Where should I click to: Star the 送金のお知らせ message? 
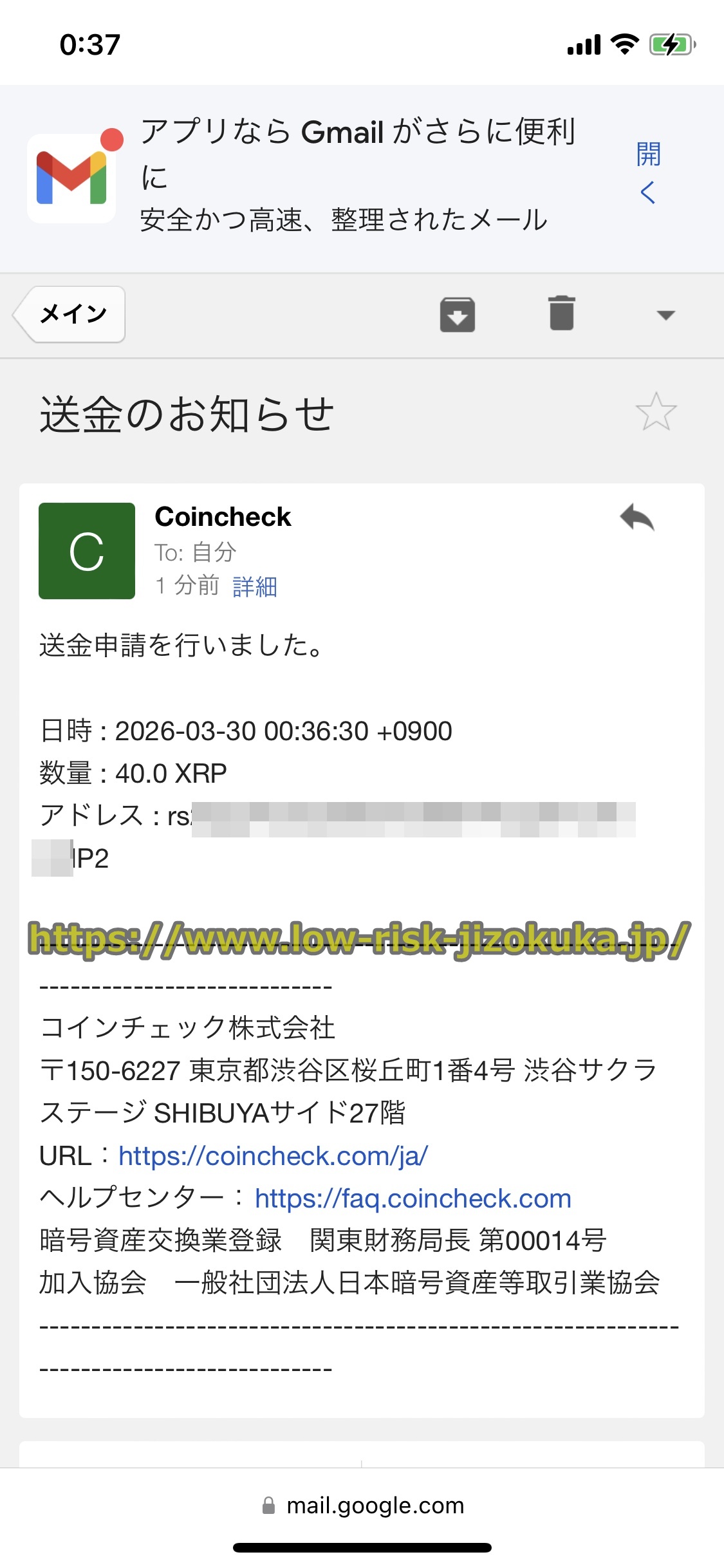(x=656, y=412)
